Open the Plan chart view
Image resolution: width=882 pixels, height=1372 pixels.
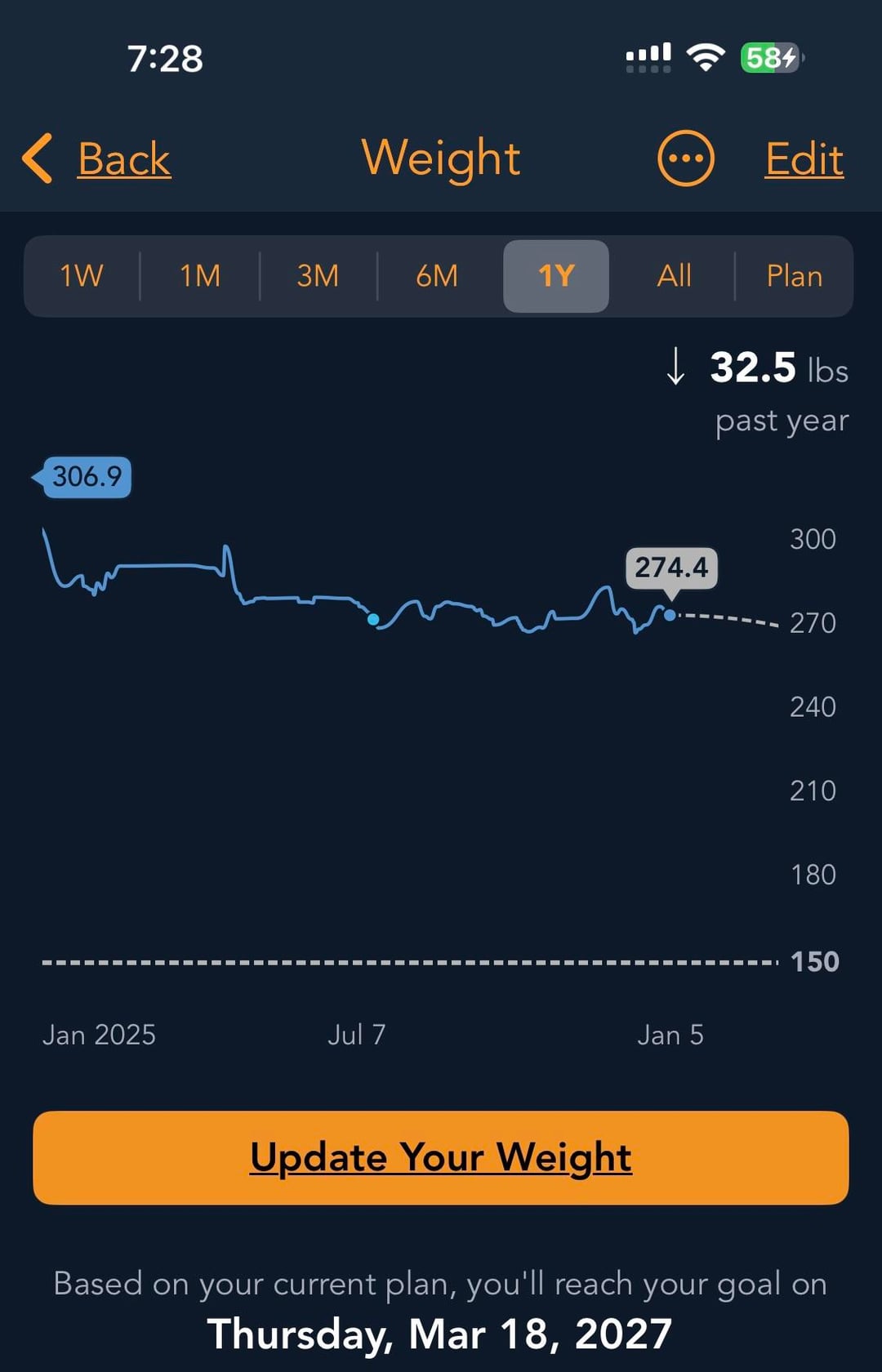click(x=794, y=276)
